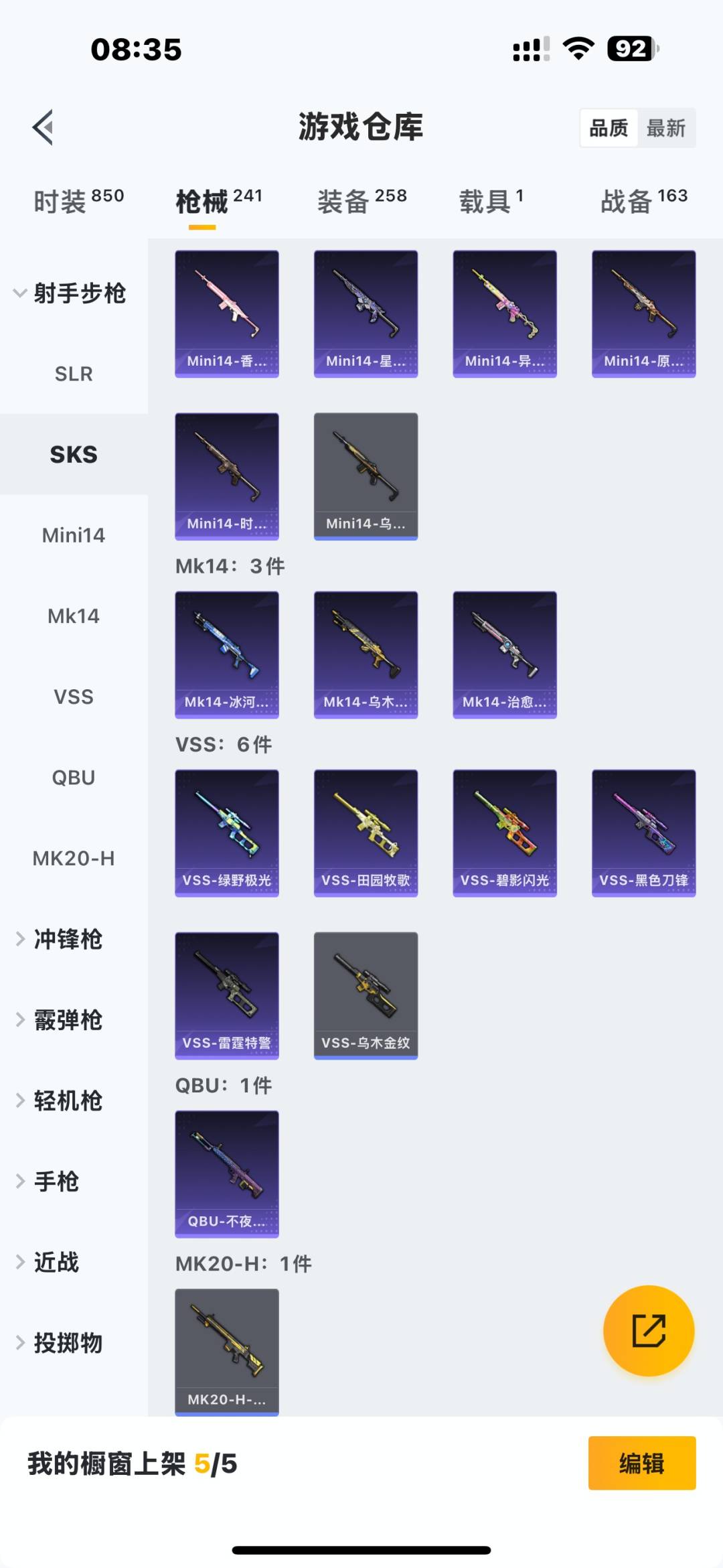Open the VSS-黑色刀锋 skin
Image resolution: width=723 pixels, height=1568 pixels.
[643, 832]
